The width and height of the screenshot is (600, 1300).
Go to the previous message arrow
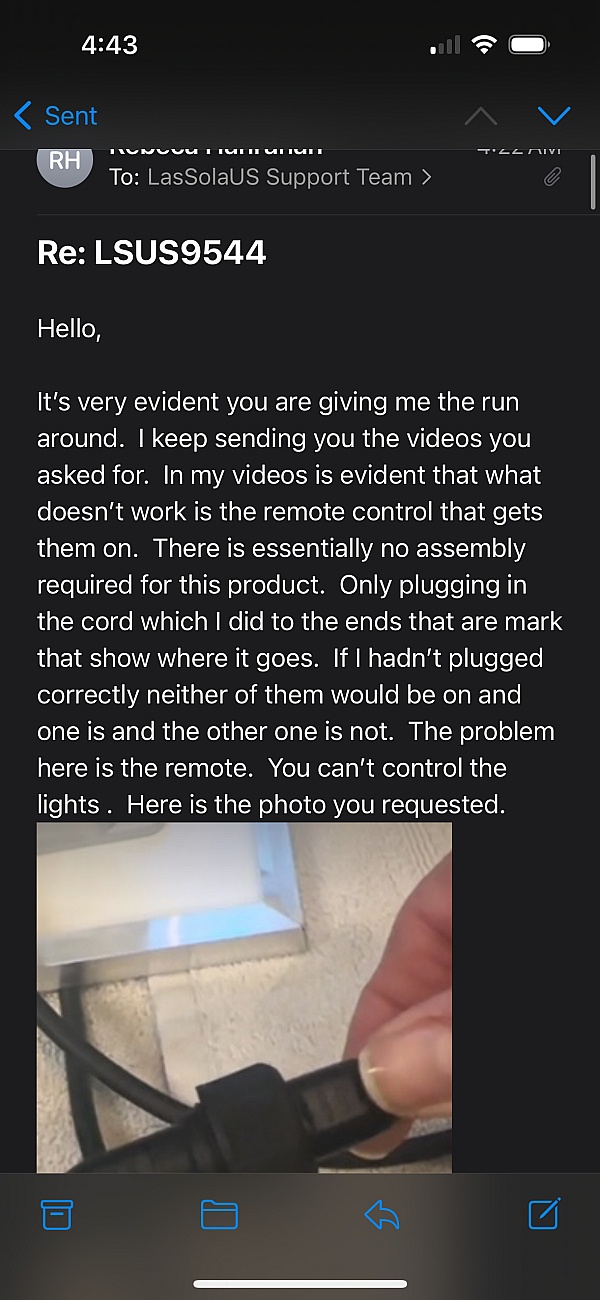[481, 116]
